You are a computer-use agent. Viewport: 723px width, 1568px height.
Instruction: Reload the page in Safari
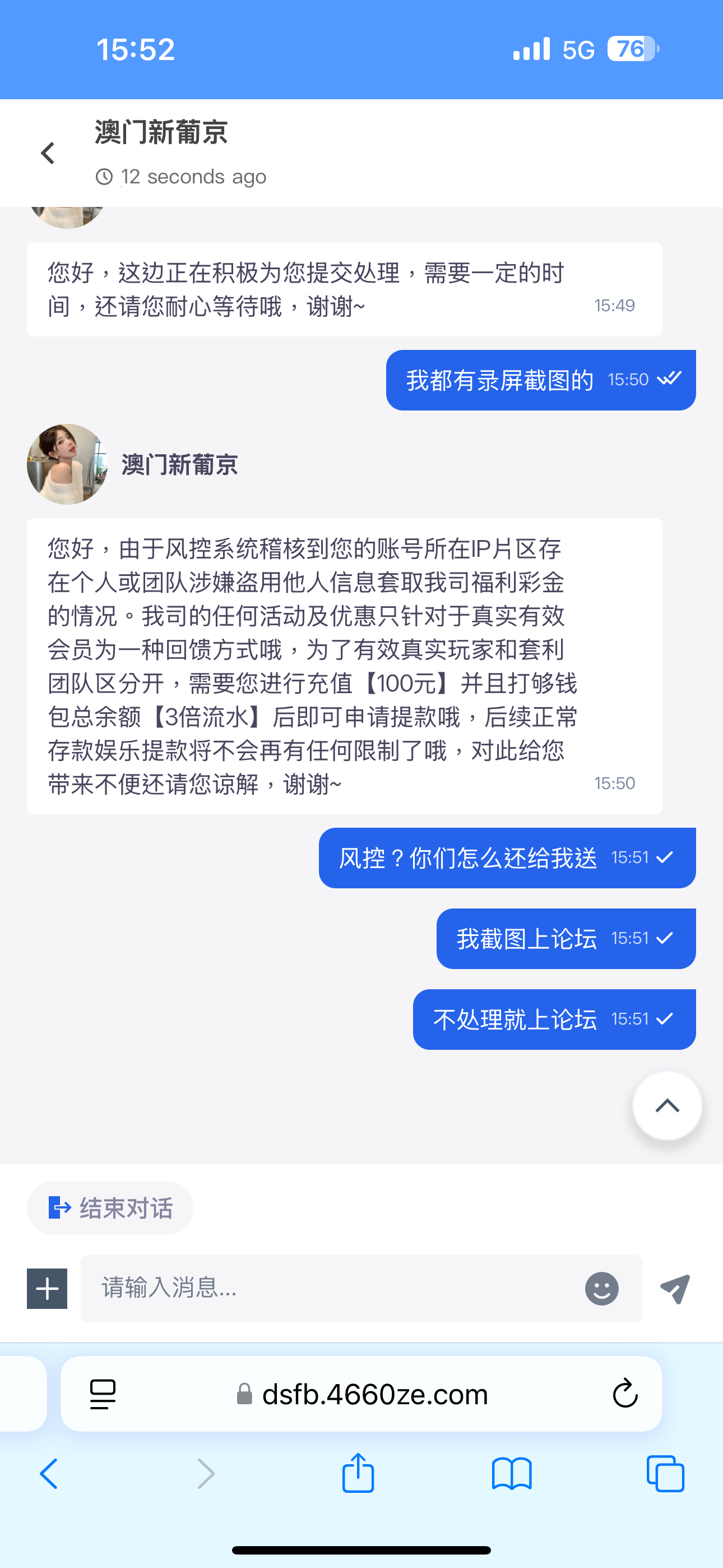pos(624,1394)
